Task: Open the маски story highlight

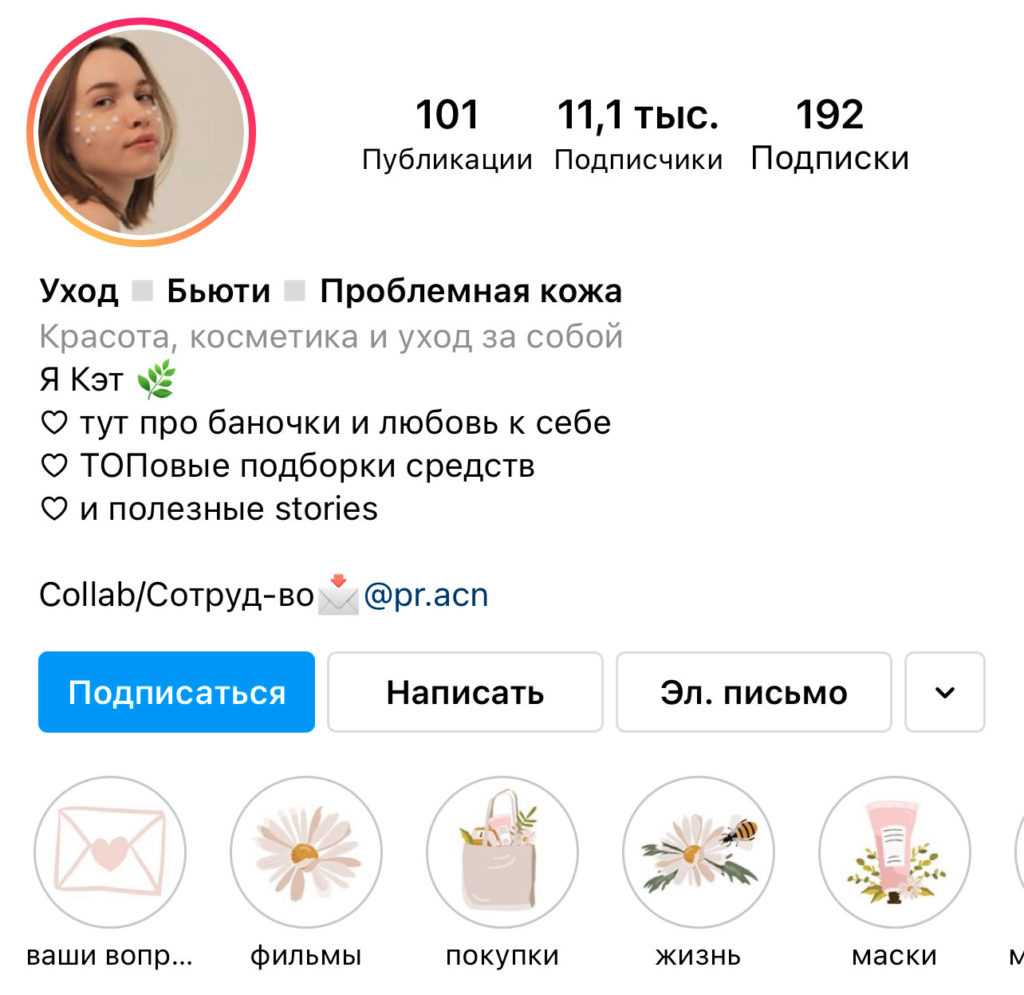Action: point(894,852)
